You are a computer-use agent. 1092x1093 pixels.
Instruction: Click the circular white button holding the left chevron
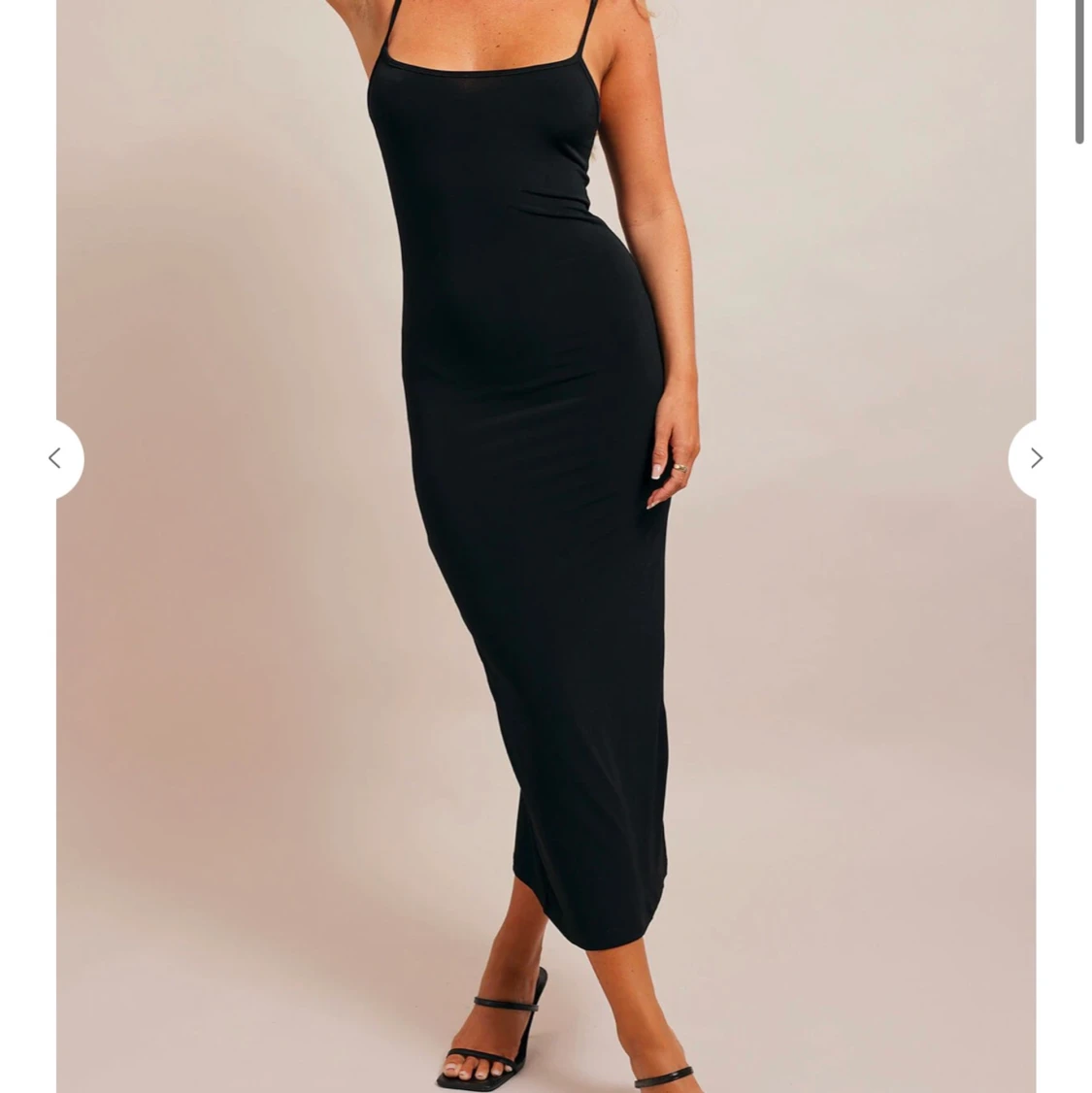(55, 457)
